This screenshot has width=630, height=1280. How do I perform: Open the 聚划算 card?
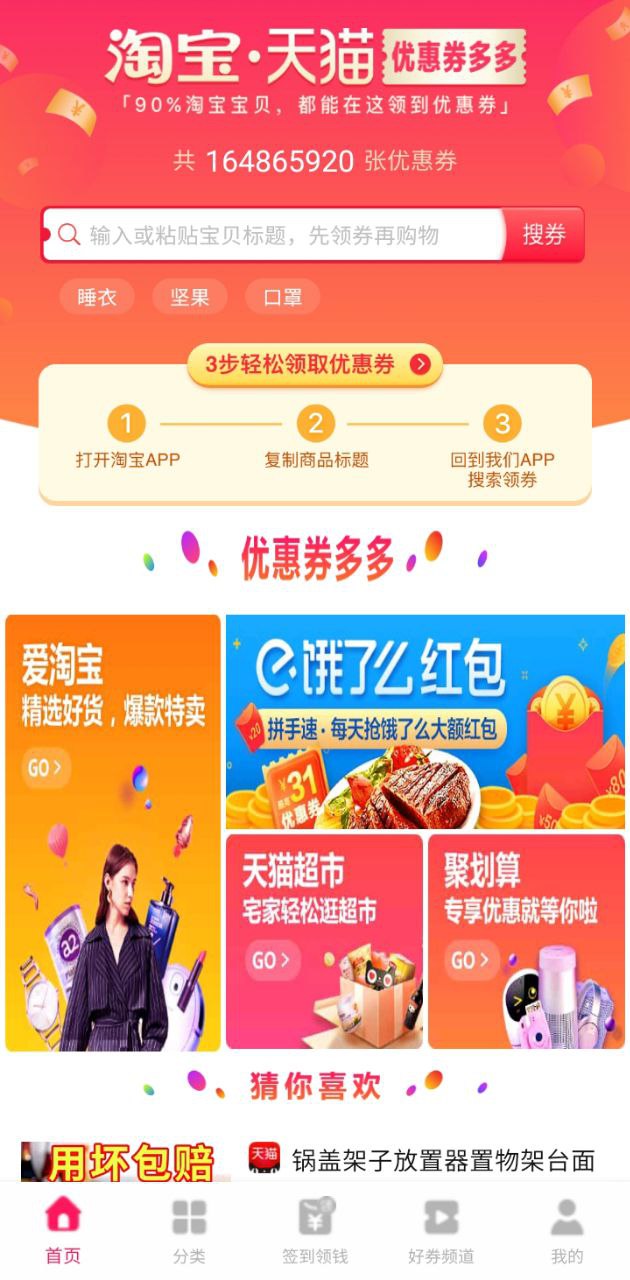526,940
